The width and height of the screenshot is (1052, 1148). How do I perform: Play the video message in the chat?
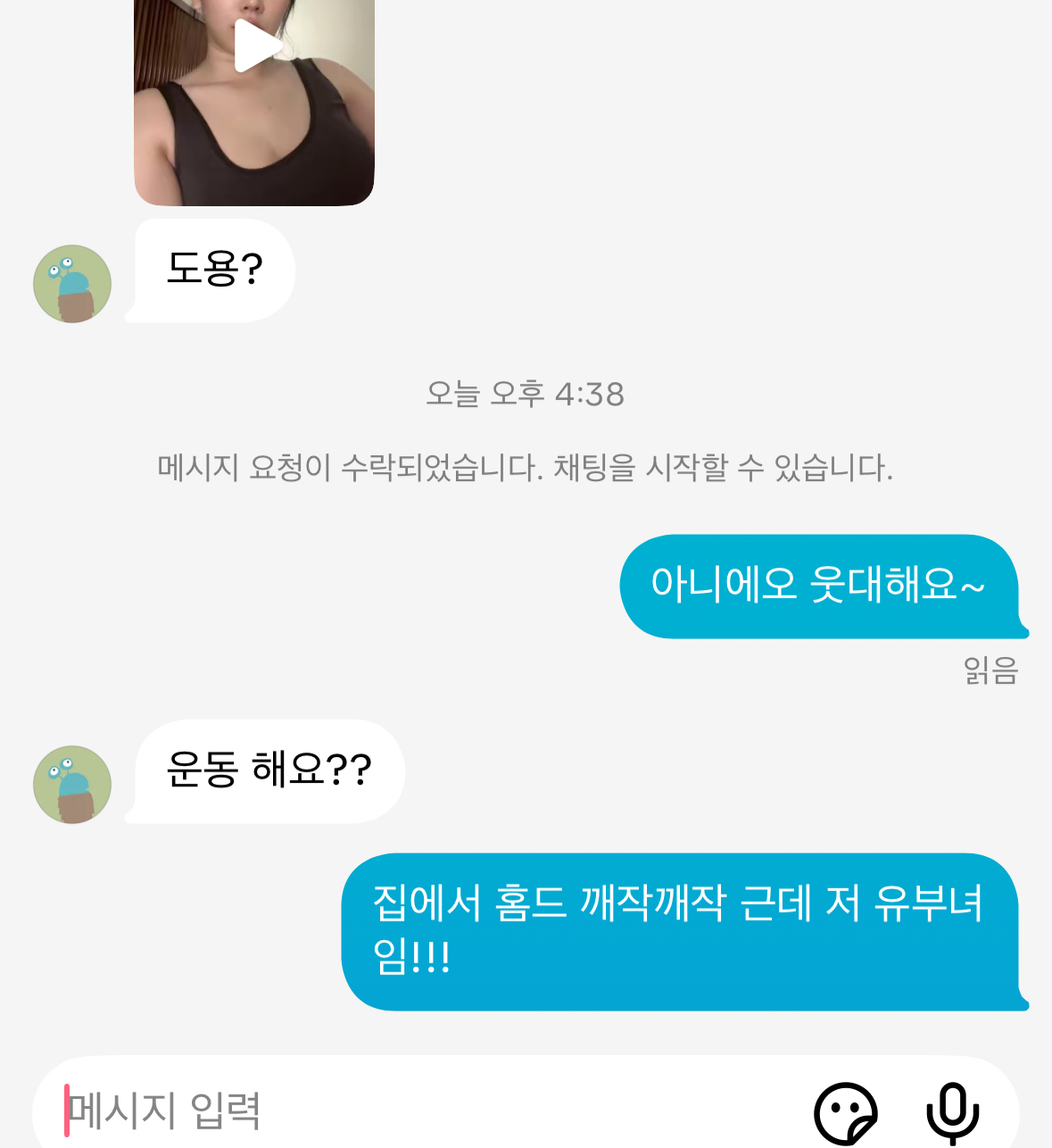coord(258,46)
